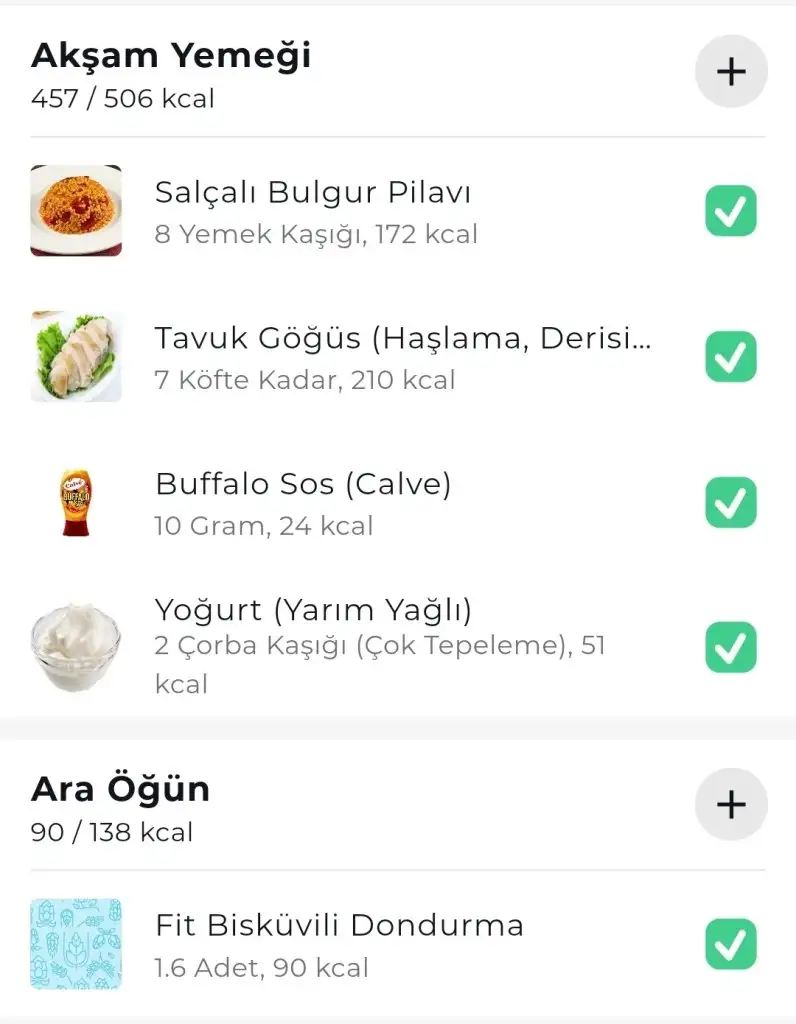796x1024 pixels.
Task: Untick the Tavuk Göğüs checkbox
Action: click(730, 357)
